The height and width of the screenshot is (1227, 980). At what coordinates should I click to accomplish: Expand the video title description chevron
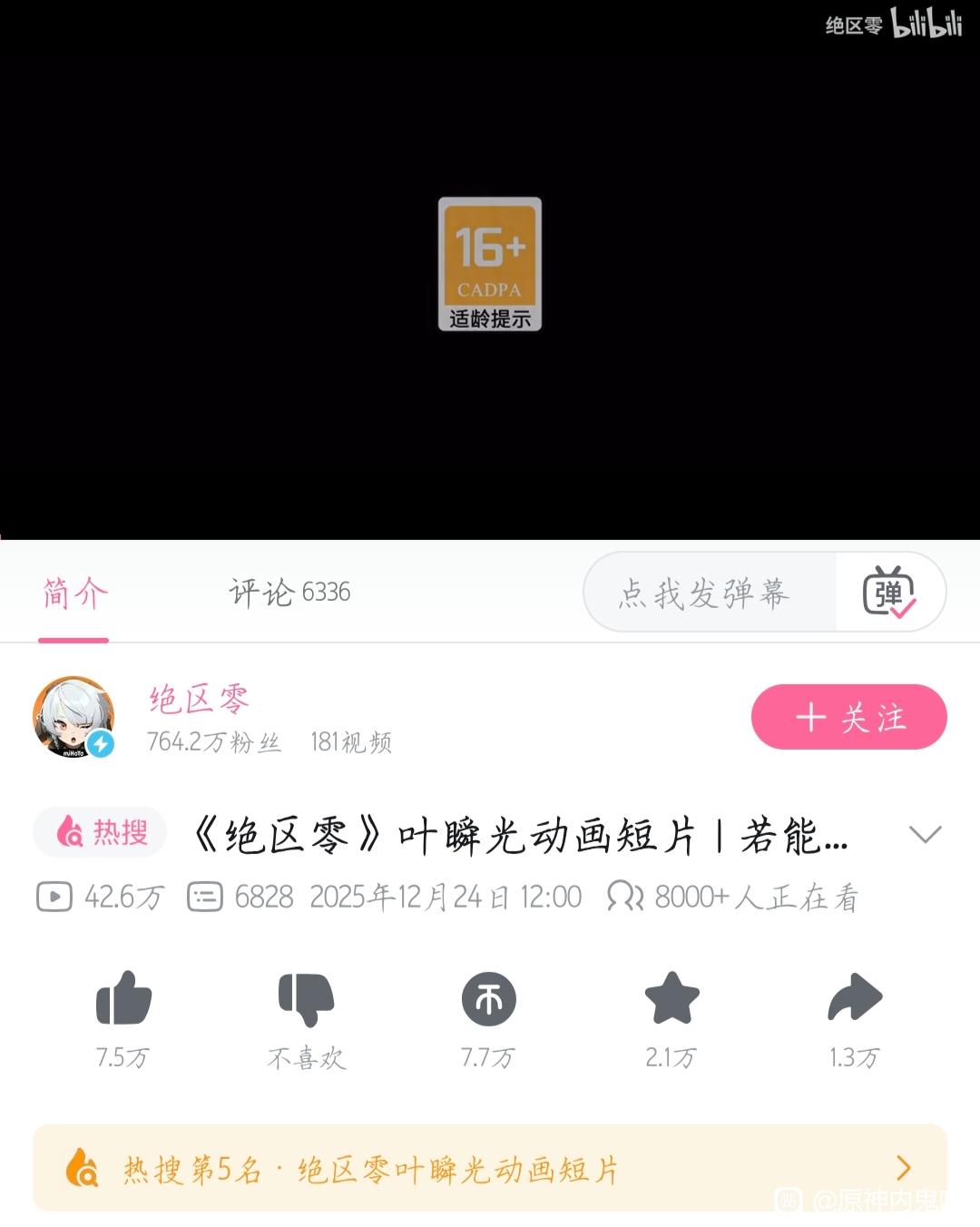pos(925,834)
